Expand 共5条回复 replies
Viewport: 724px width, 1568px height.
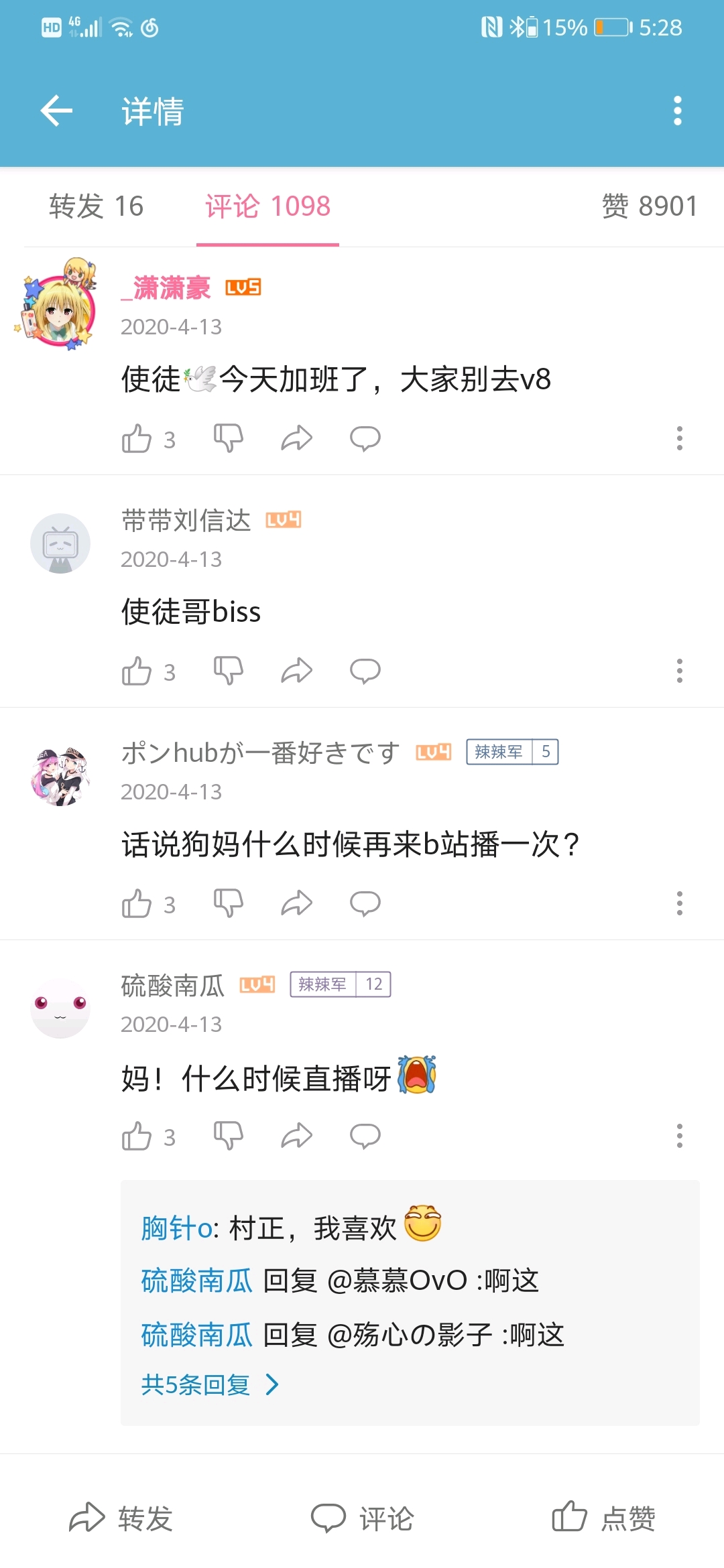[x=209, y=1384]
